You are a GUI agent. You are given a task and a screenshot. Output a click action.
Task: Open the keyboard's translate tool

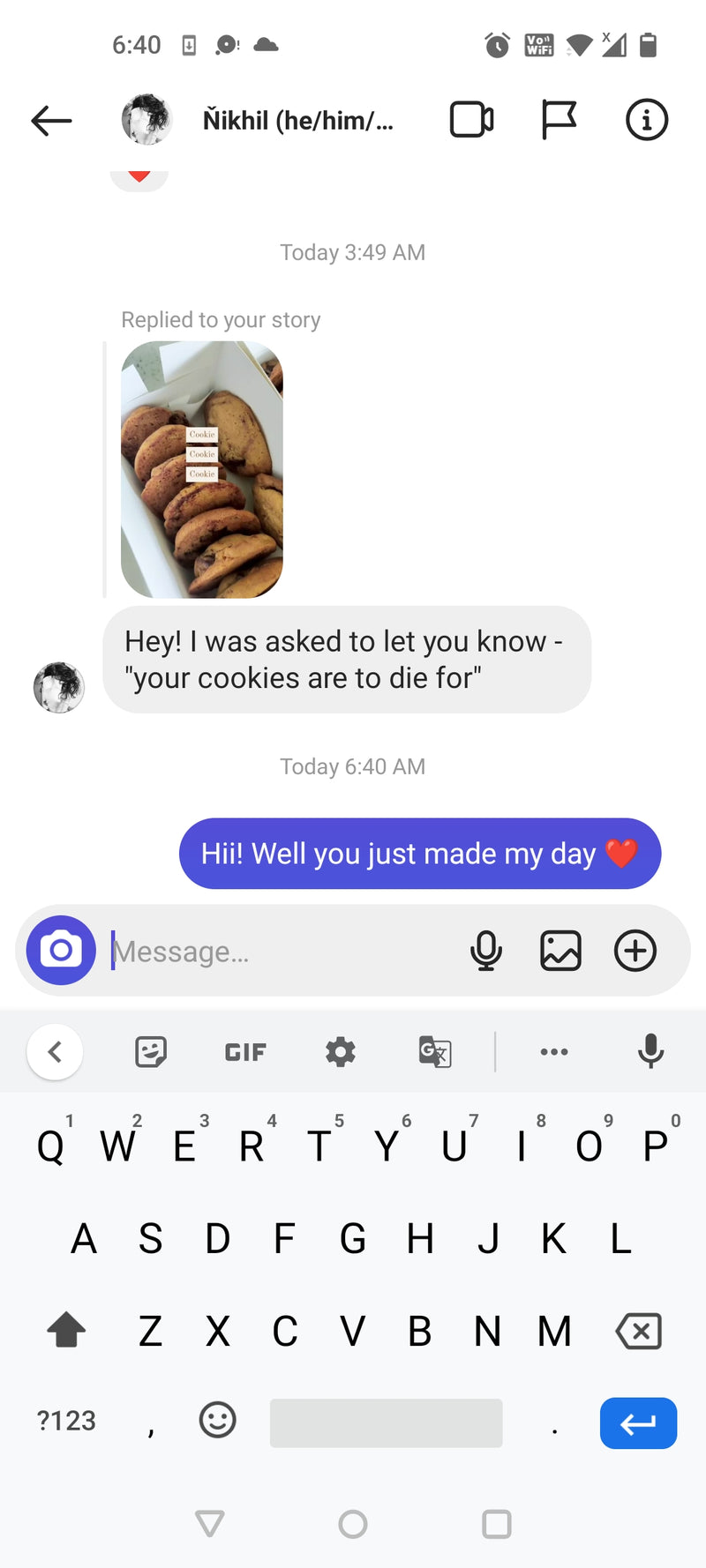[434, 1052]
